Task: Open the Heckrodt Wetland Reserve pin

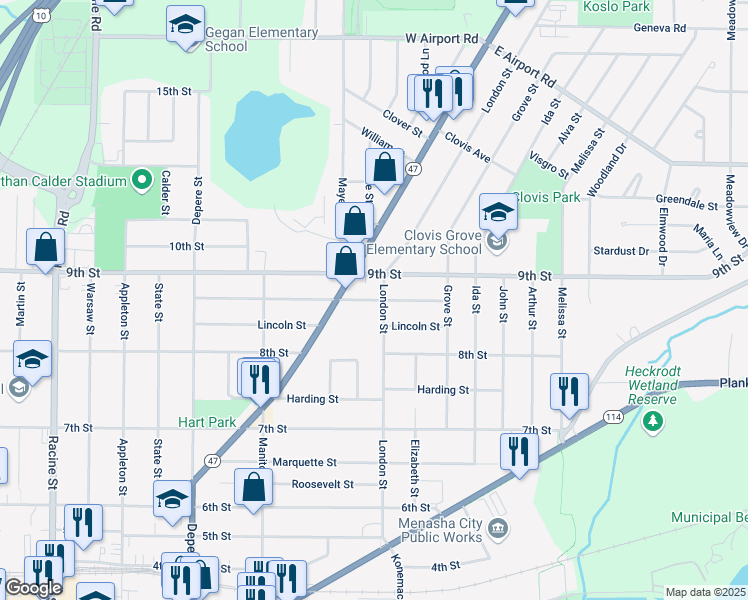Action: [x=653, y=422]
